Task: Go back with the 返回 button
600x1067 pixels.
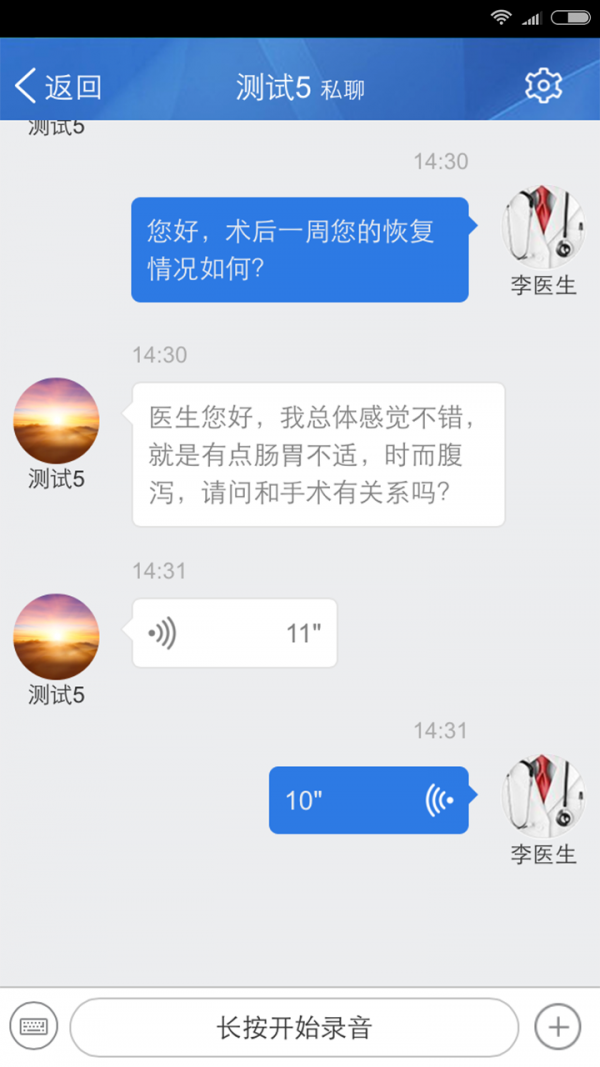Action: point(58,87)
